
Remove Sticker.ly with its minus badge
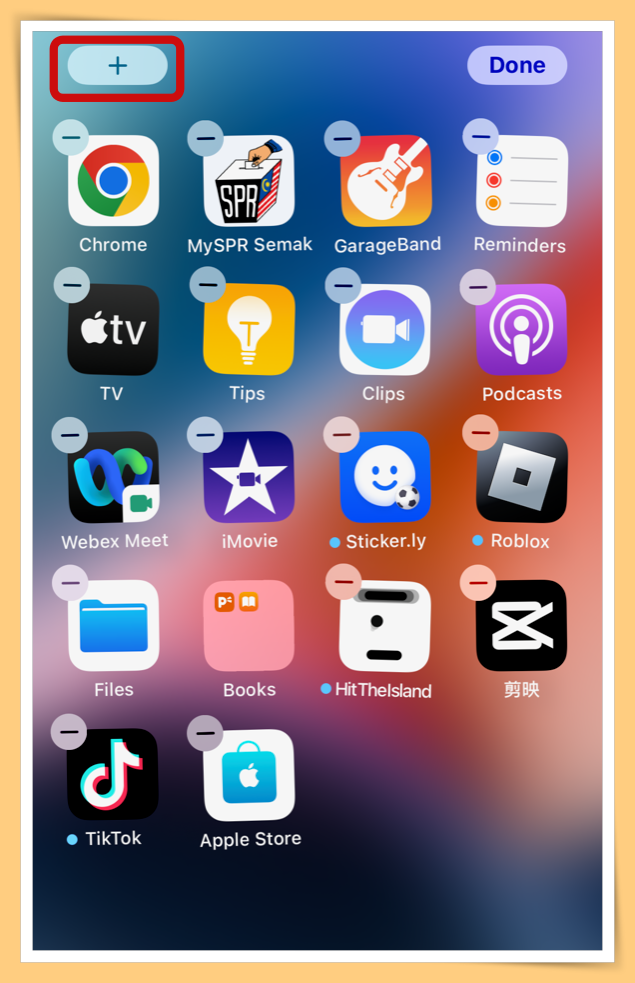(342, 434)
